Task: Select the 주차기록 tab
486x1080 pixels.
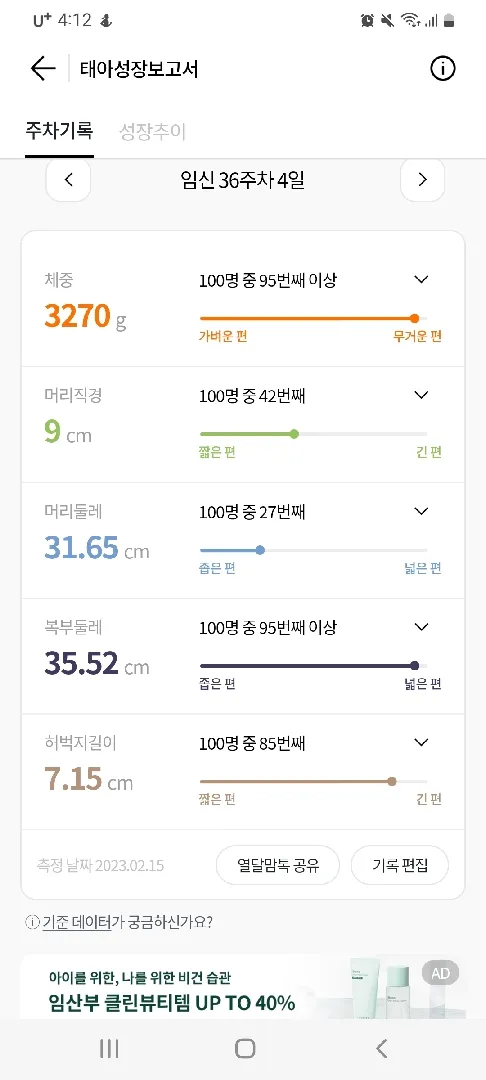Action: click(x=59, y=131)
